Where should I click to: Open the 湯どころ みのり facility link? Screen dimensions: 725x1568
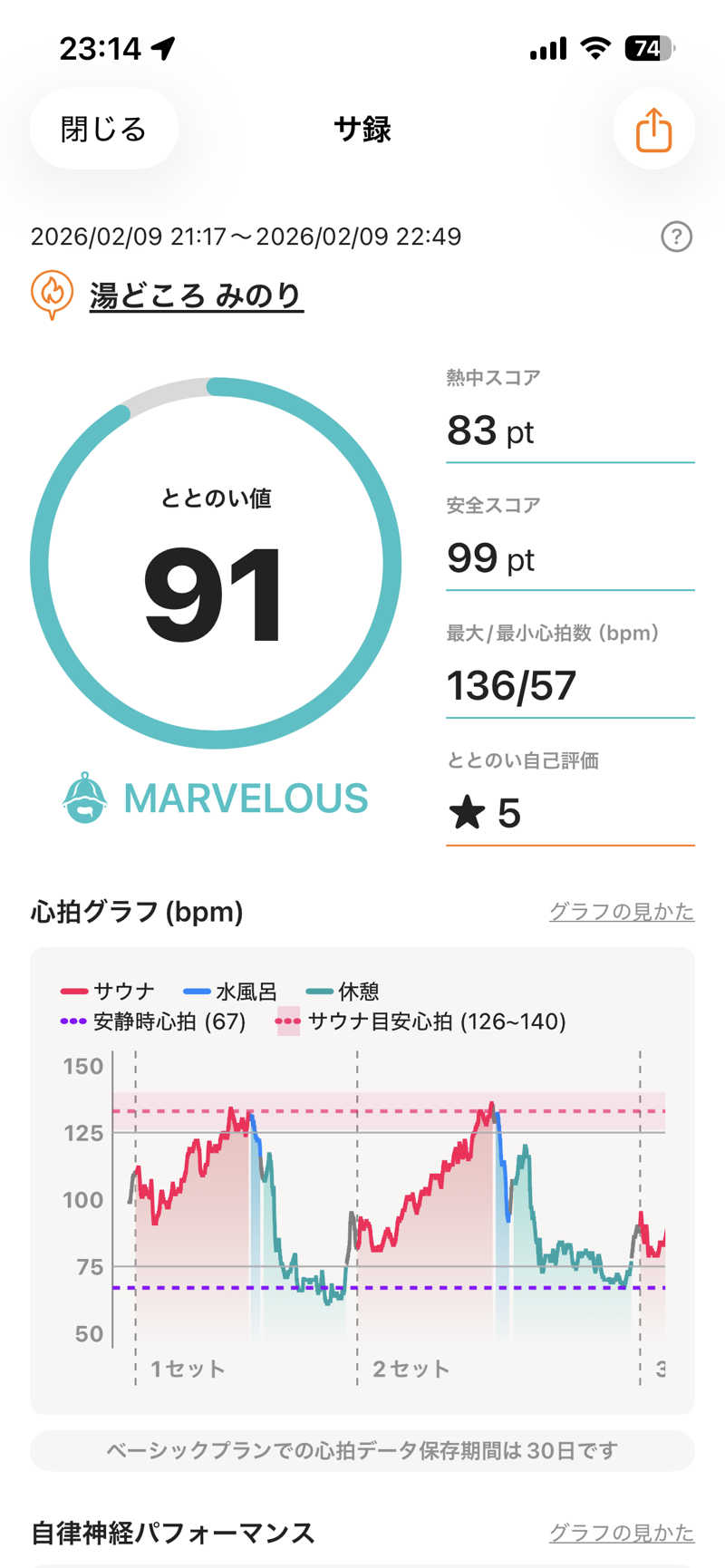[196, 295]
